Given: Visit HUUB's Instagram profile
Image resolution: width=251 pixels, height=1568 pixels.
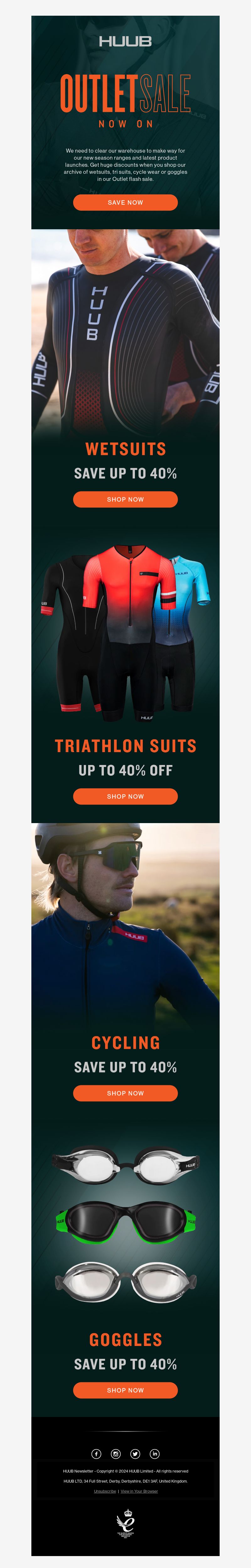Looking at the screenshot, I should coord(115,1454).
